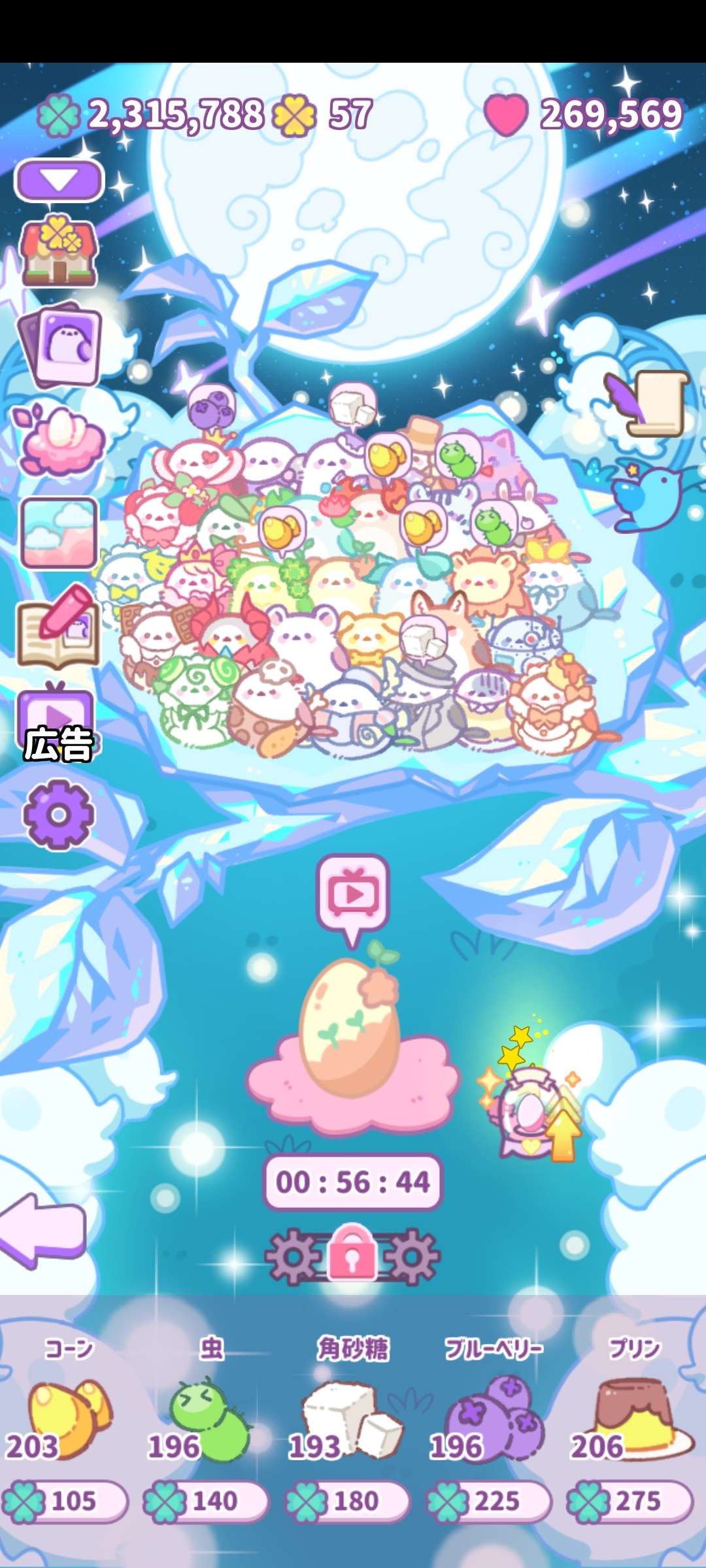706x1568 pixels.
Task: Buy プリン for 275 clovers
Action: point(630,1500)
